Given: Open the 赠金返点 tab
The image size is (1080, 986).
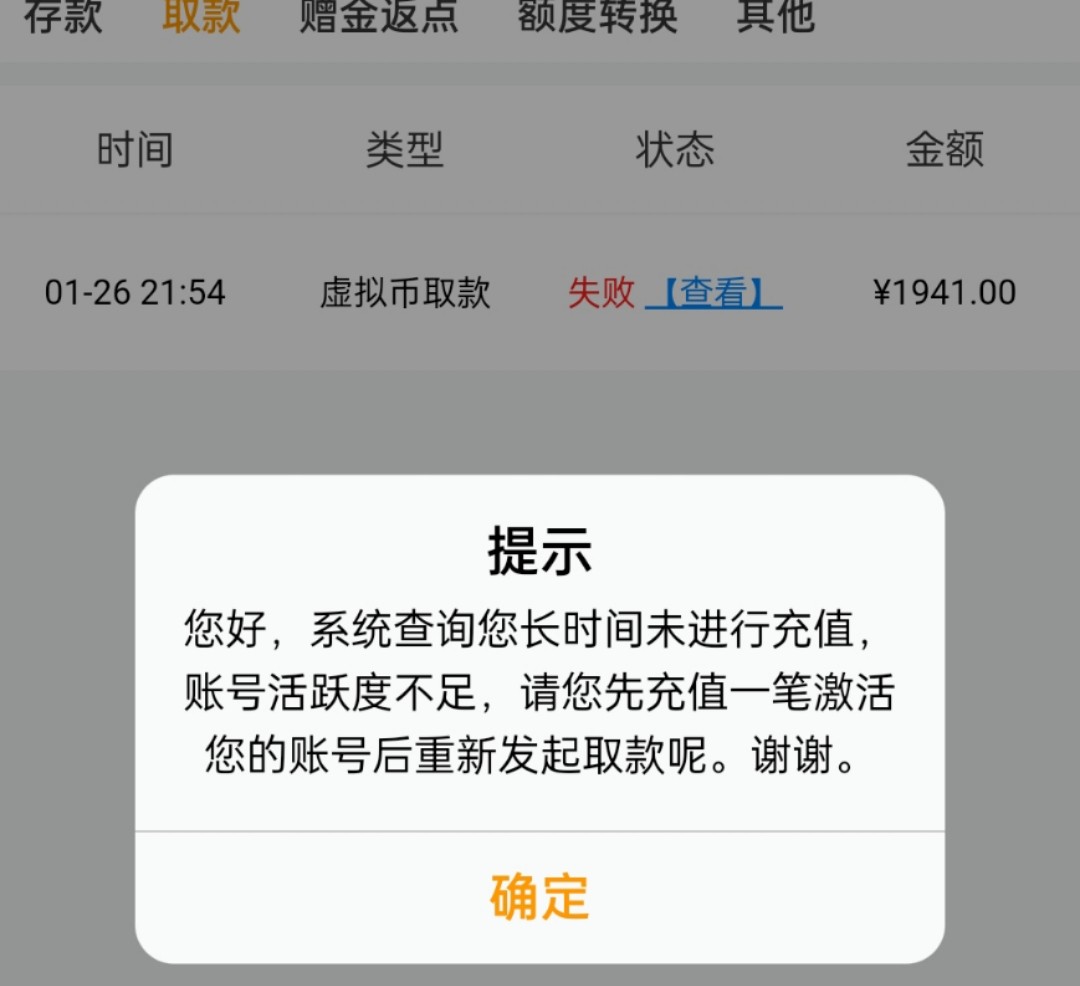Looking at the screenshot, I should tap(379, 16).
